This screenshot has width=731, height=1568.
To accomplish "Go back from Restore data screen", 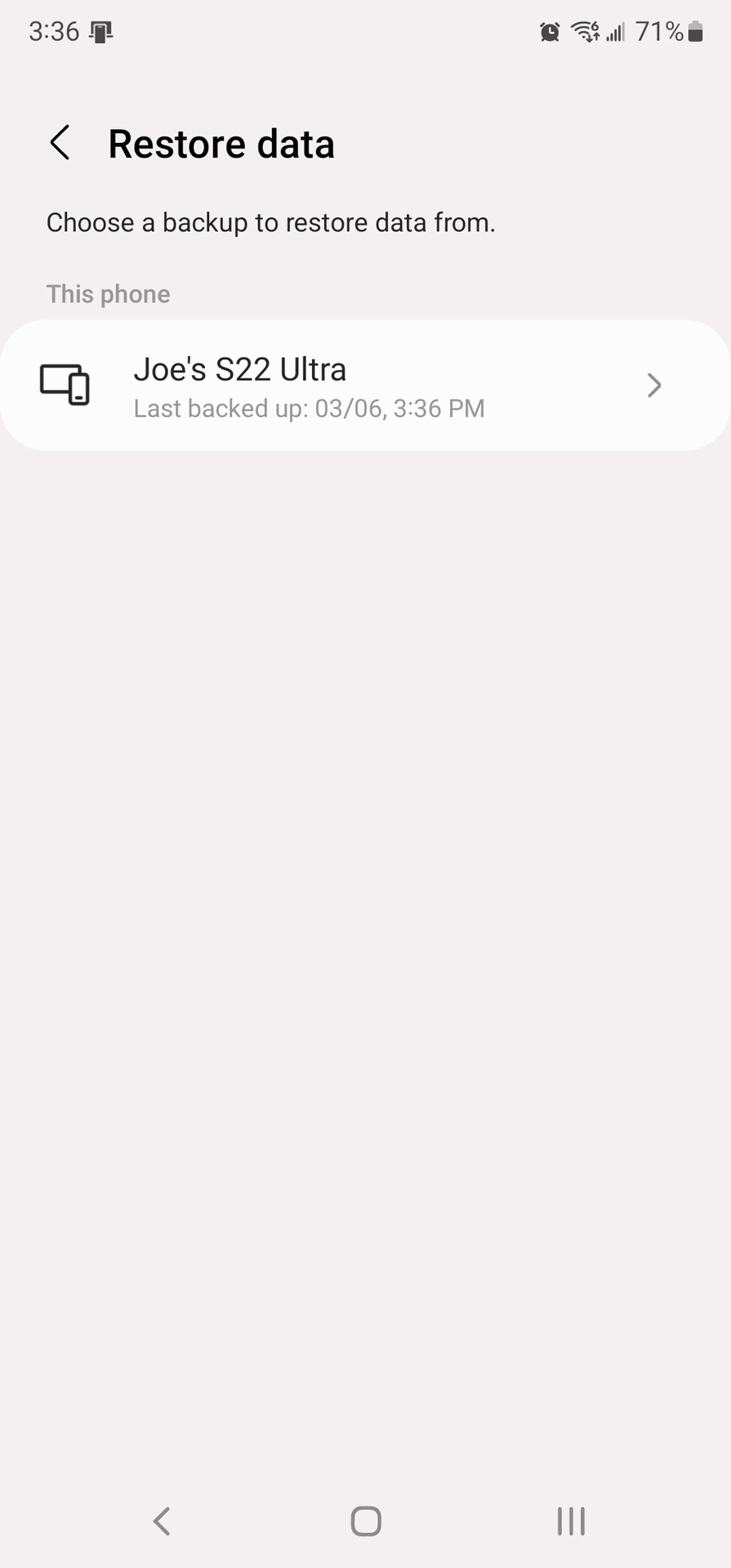I will tap(60, 143).
